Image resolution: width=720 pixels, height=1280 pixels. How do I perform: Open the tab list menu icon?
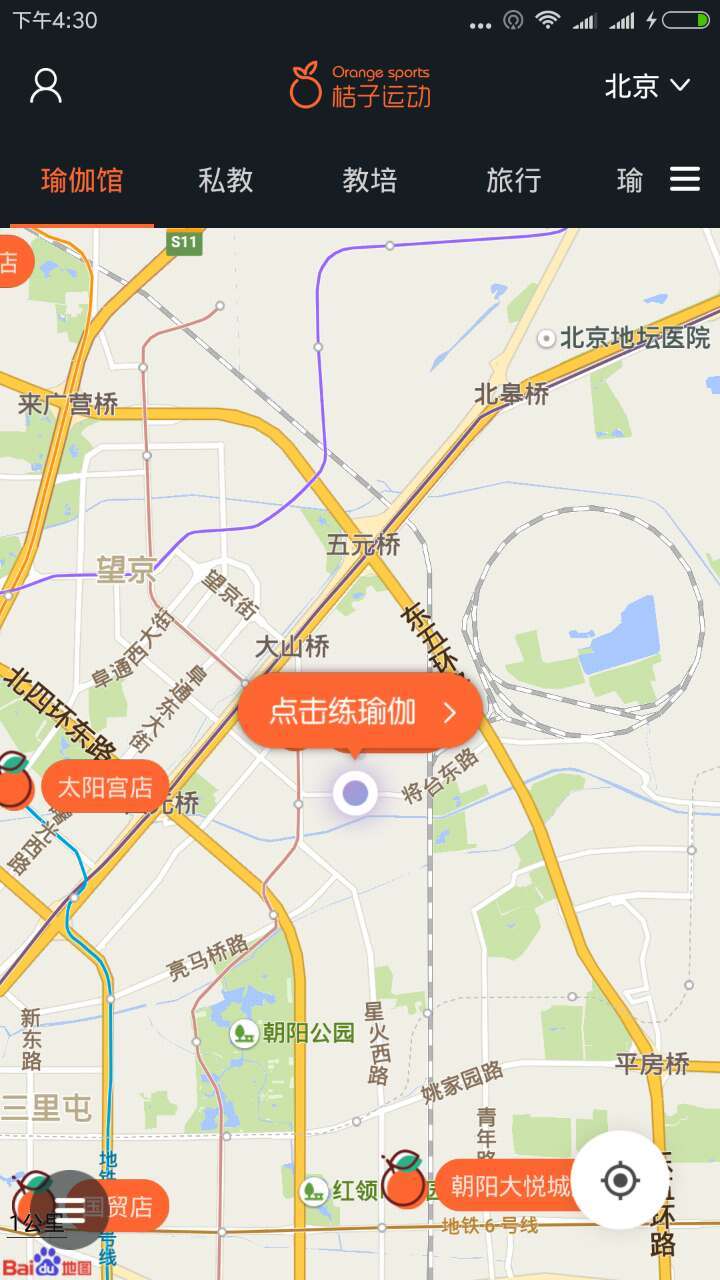click(685, 179)
